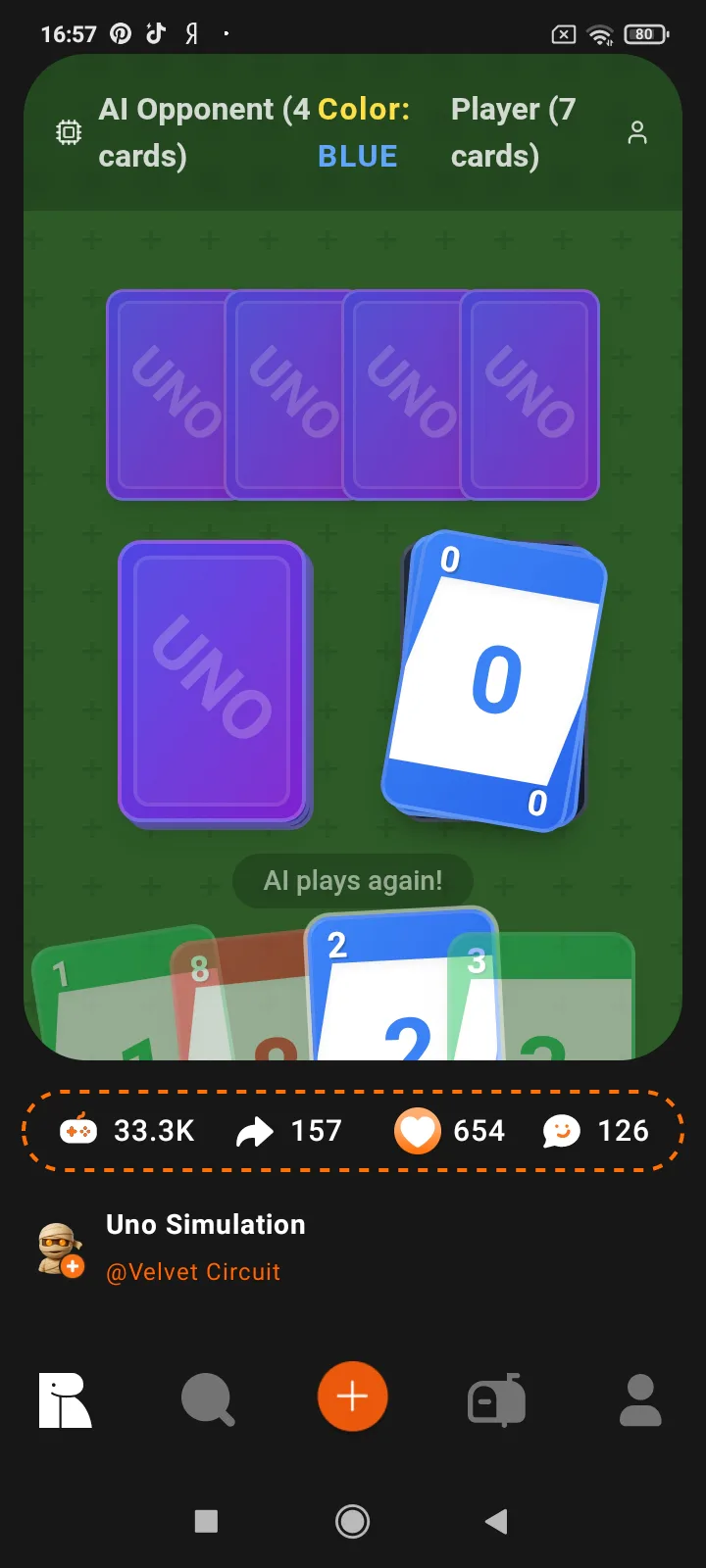This screenshot has height=1568, width=706.
Task: Share the game via the arrow icon
Action: 255,1132
